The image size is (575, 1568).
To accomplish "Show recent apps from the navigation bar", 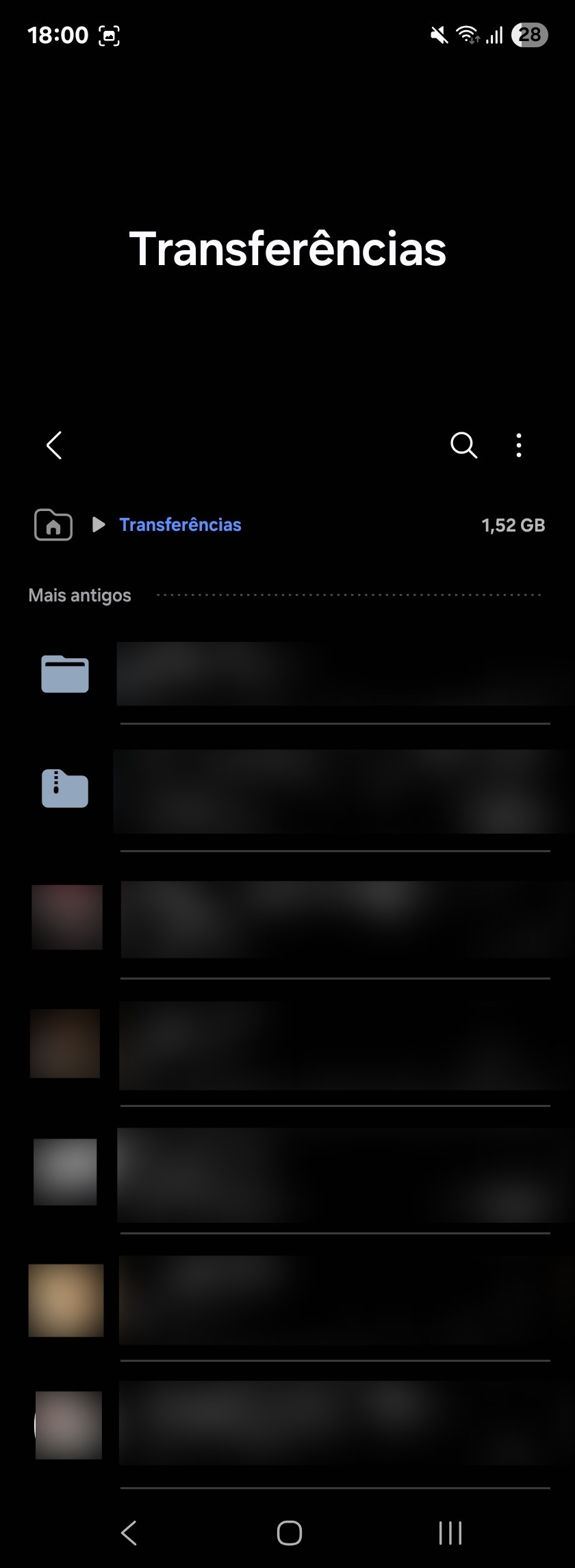I will coord(450,1532).
